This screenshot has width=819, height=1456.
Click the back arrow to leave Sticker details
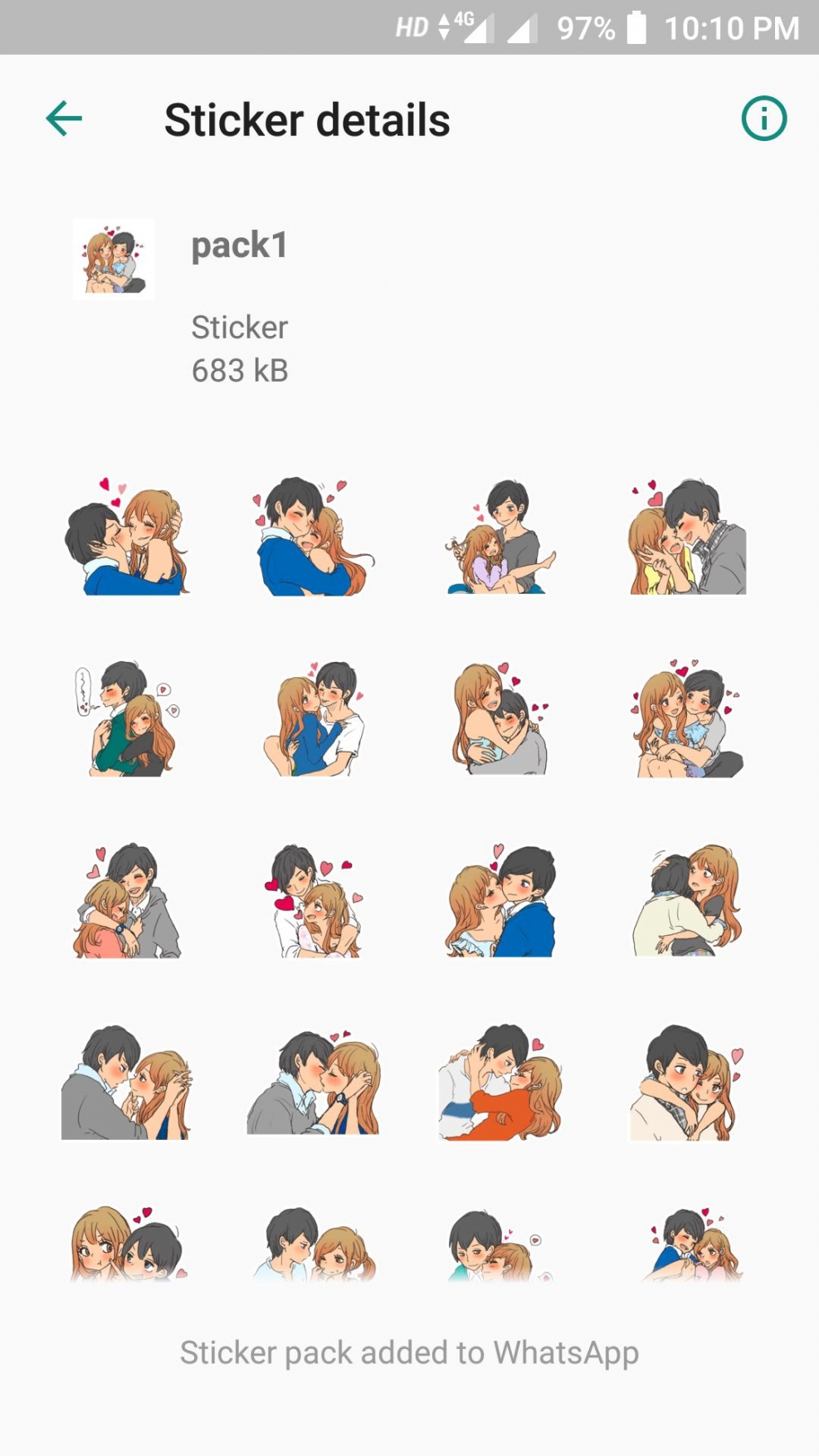pos(62,119)
